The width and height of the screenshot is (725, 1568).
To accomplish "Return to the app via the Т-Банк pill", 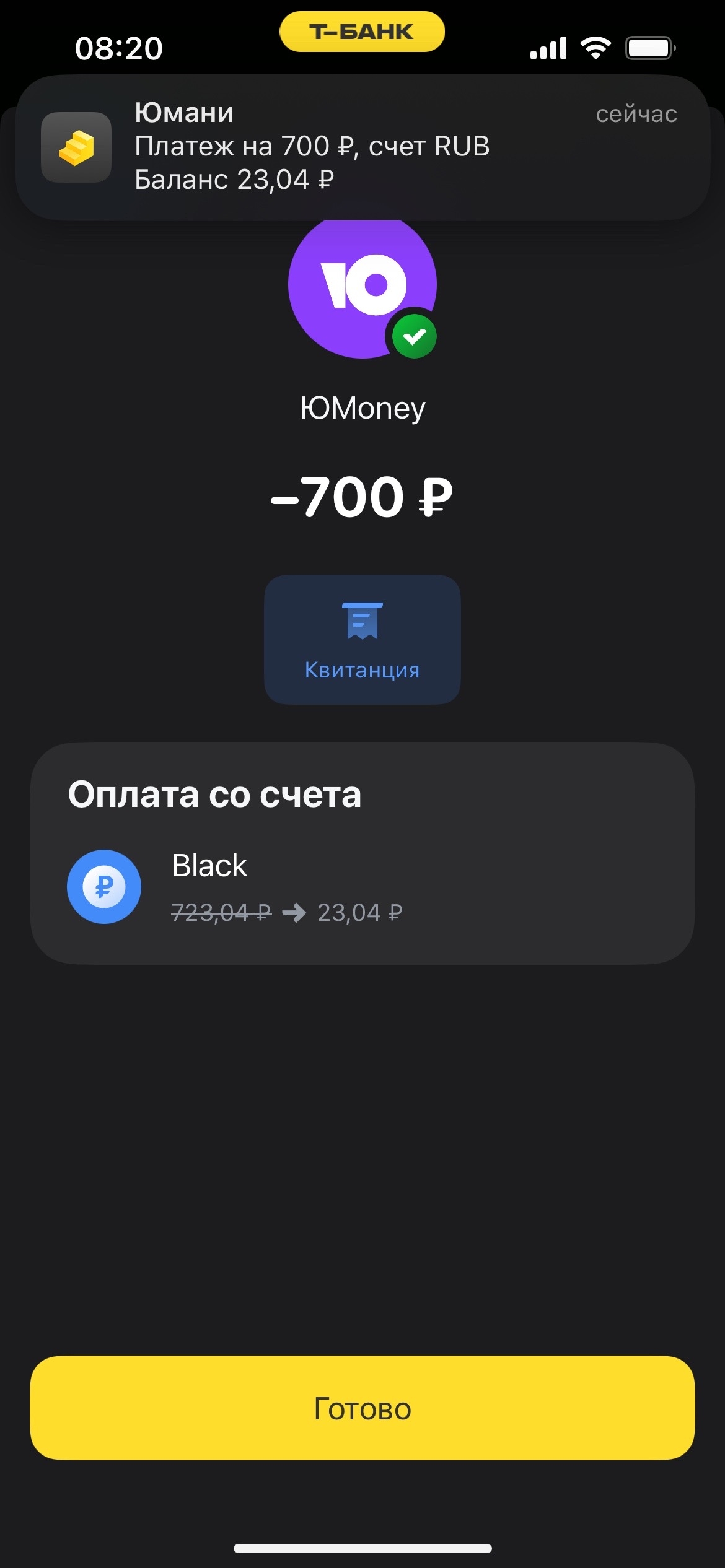I will tap(362, 32).
